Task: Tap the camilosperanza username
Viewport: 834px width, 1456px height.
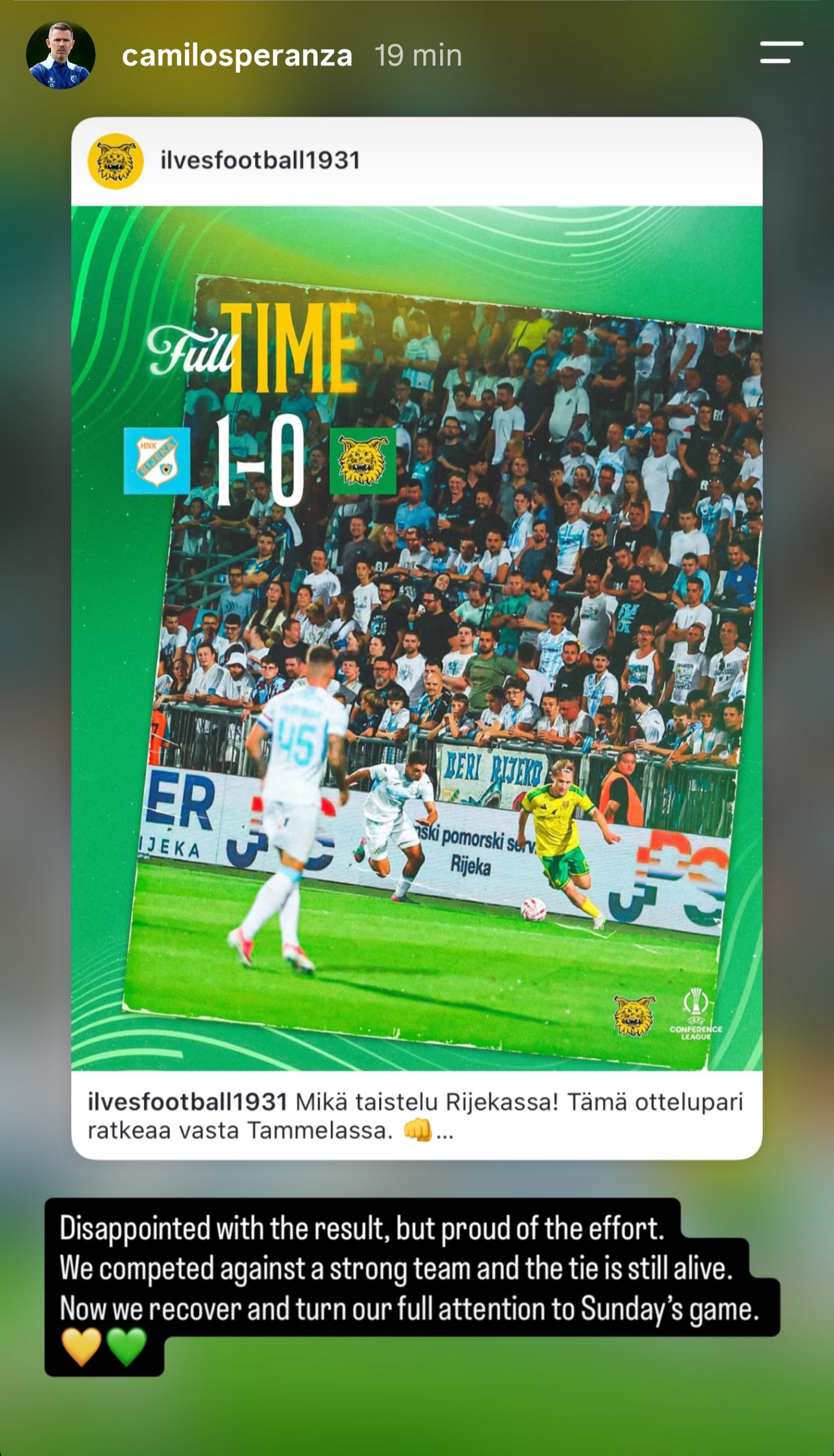Action: click(237, 56)
